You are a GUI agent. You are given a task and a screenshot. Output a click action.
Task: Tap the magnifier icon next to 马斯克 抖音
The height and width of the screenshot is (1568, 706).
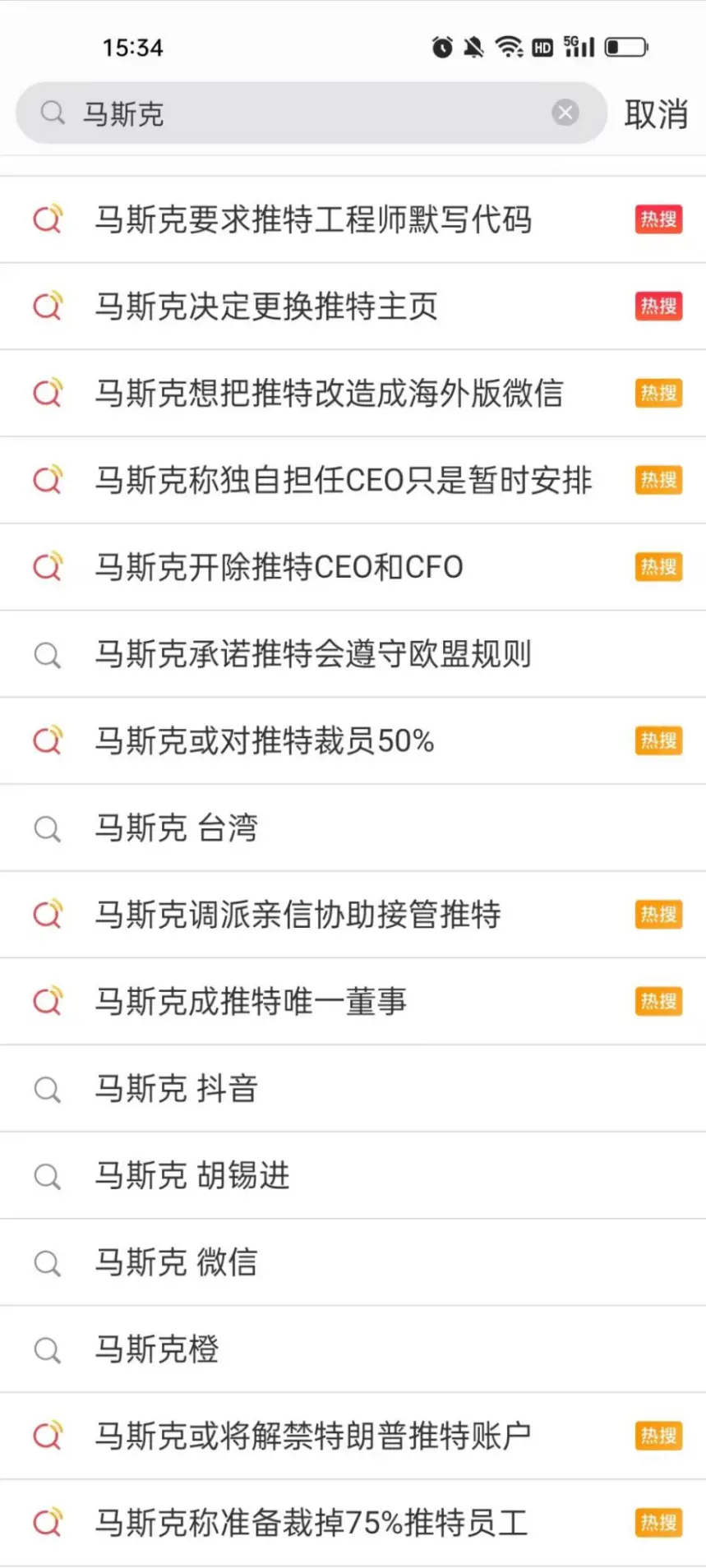(x=47, y=1089)
